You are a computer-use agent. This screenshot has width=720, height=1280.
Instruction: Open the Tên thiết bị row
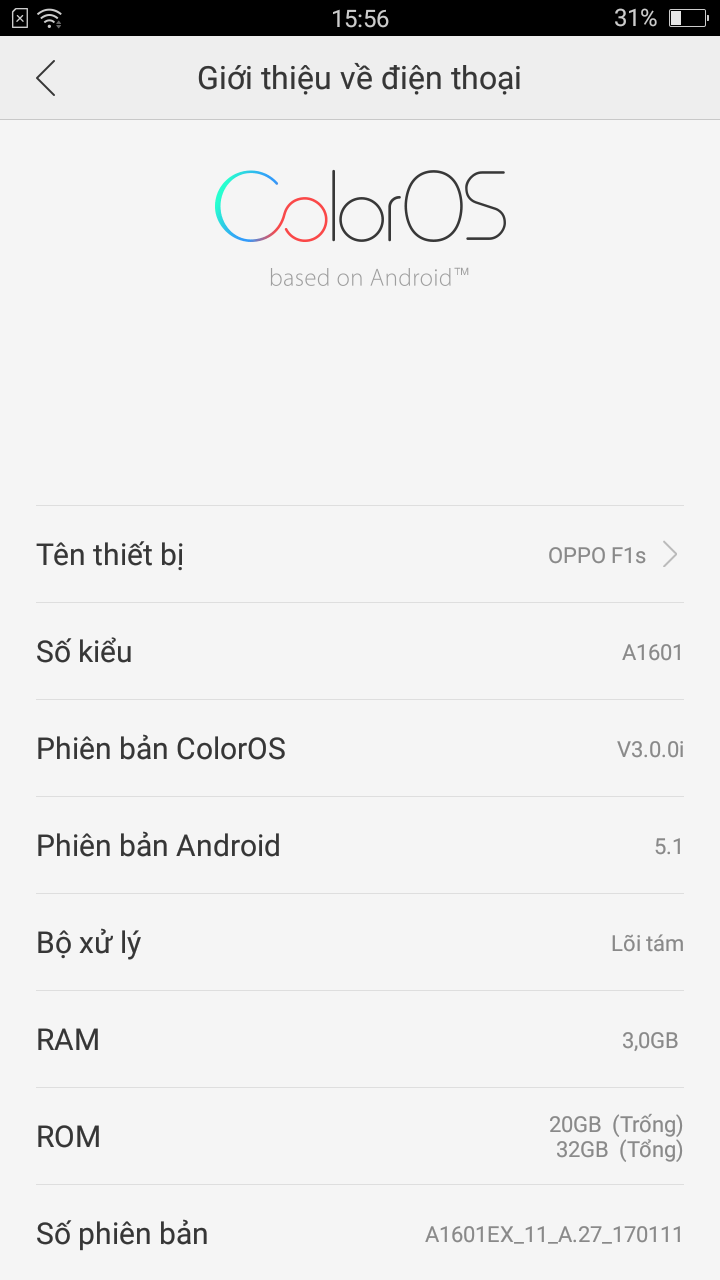tap(360, 554)
